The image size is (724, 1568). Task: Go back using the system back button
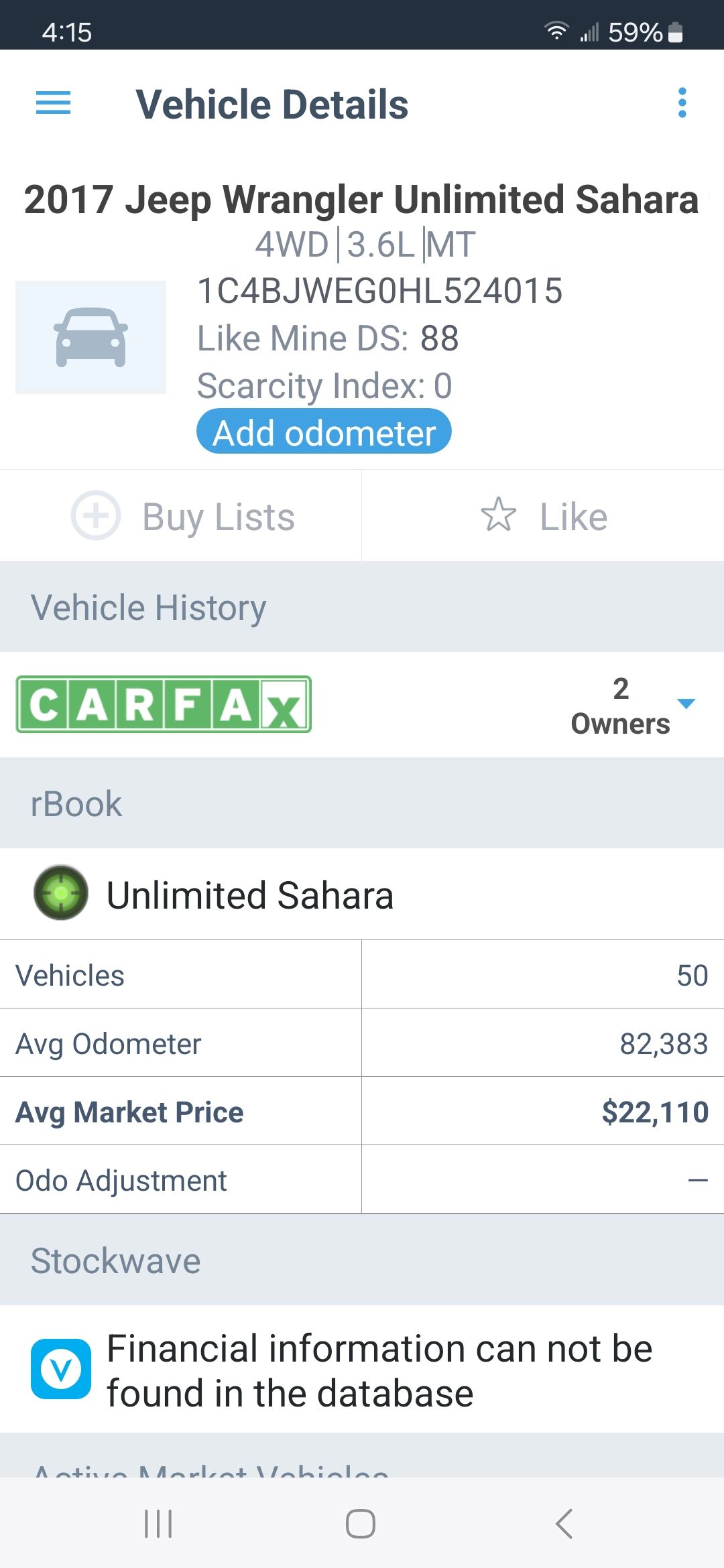[x=564, y=1524]
